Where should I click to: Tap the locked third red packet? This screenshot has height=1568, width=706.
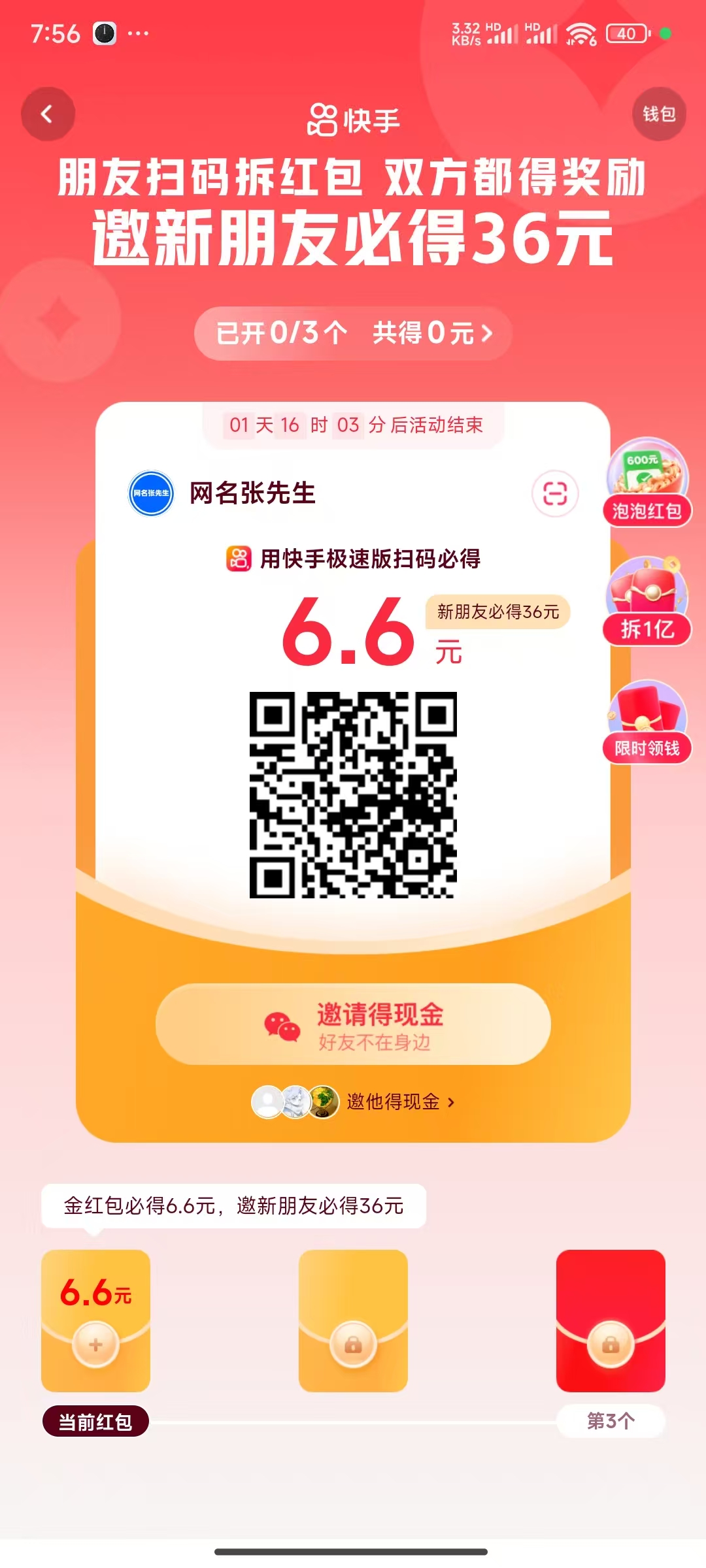[x=611, y=1320]
